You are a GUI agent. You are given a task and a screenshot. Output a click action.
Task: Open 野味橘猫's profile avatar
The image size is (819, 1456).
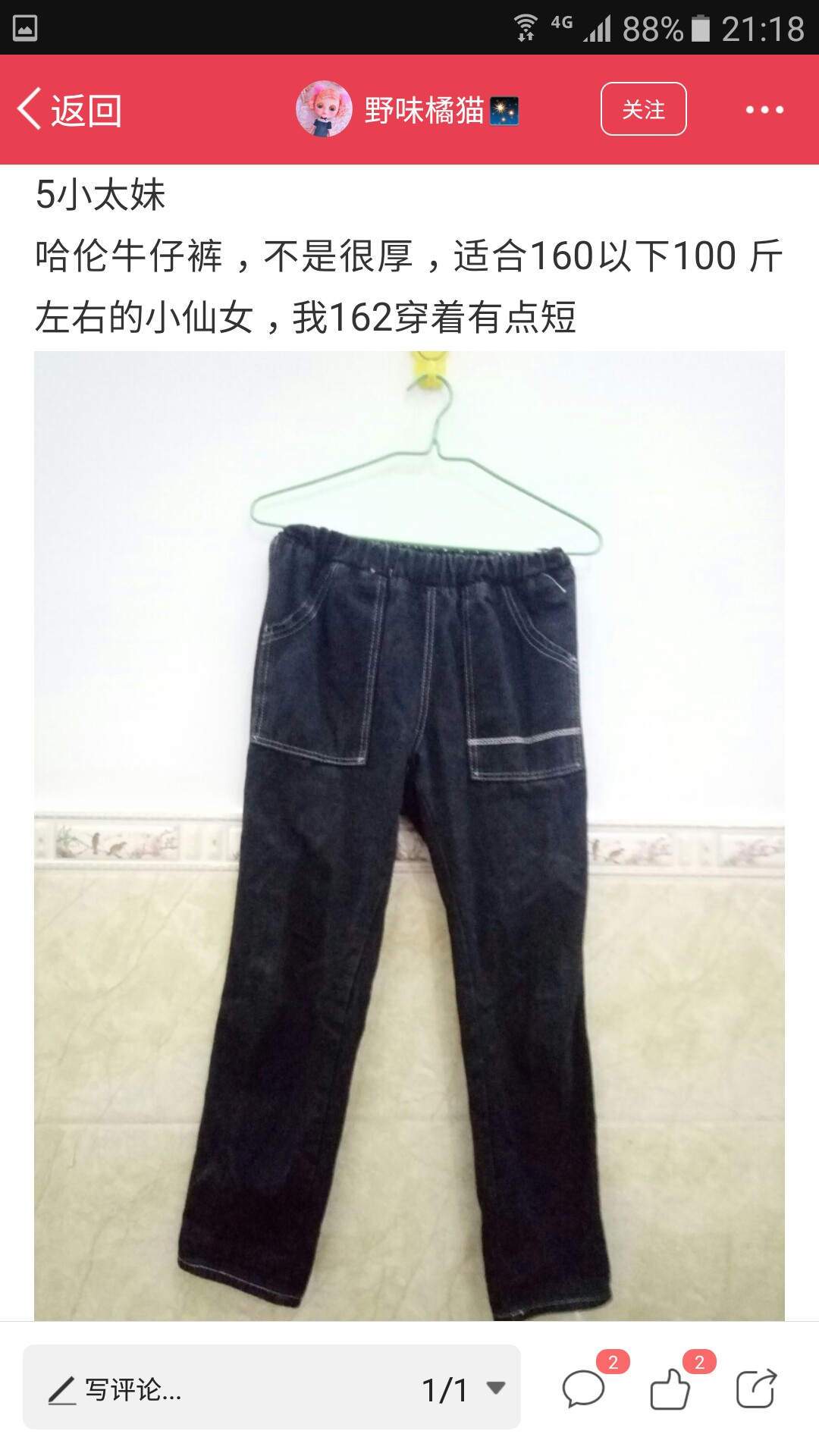click(324, 109)
